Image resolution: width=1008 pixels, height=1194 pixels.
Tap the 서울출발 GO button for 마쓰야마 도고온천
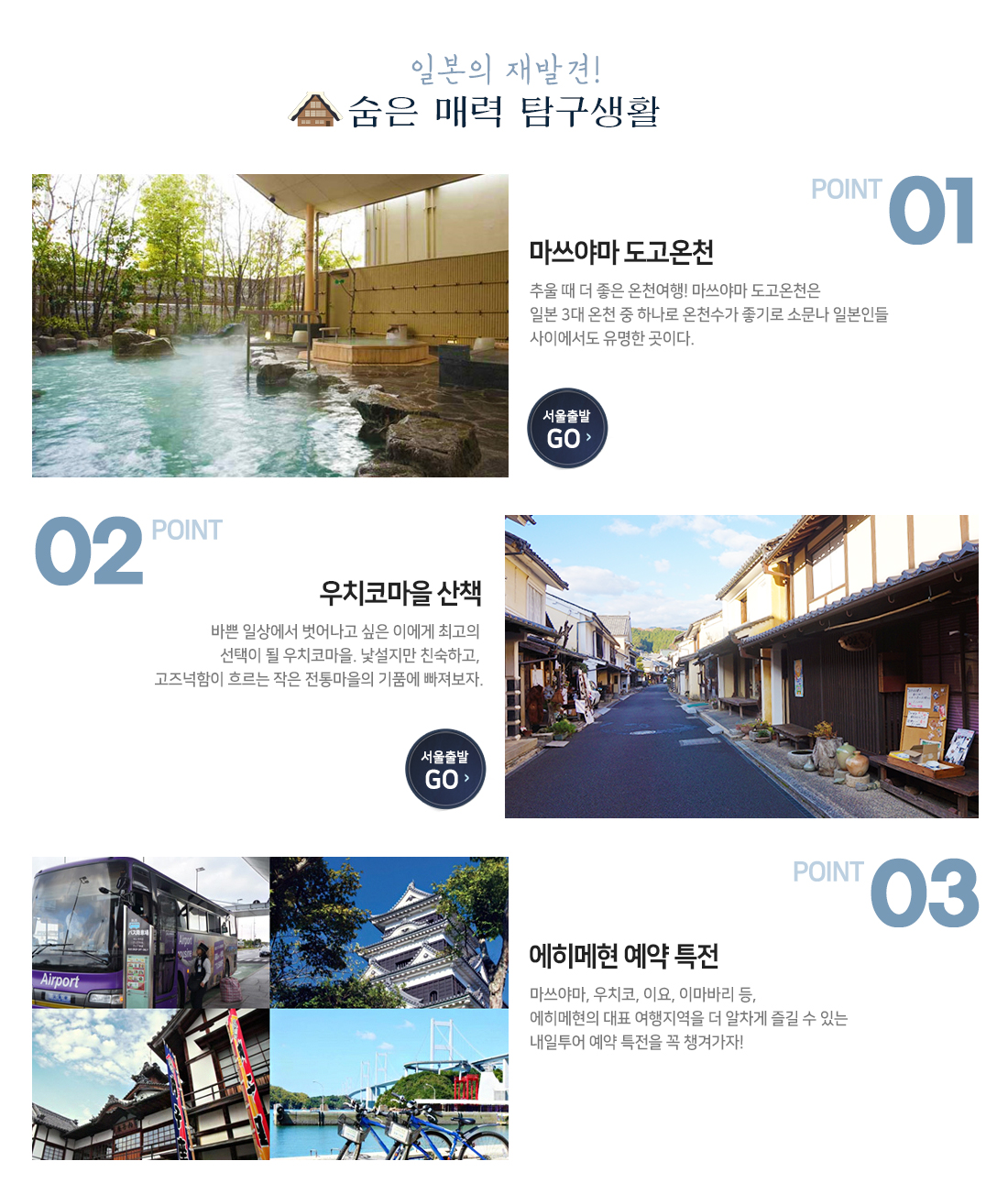567,429
